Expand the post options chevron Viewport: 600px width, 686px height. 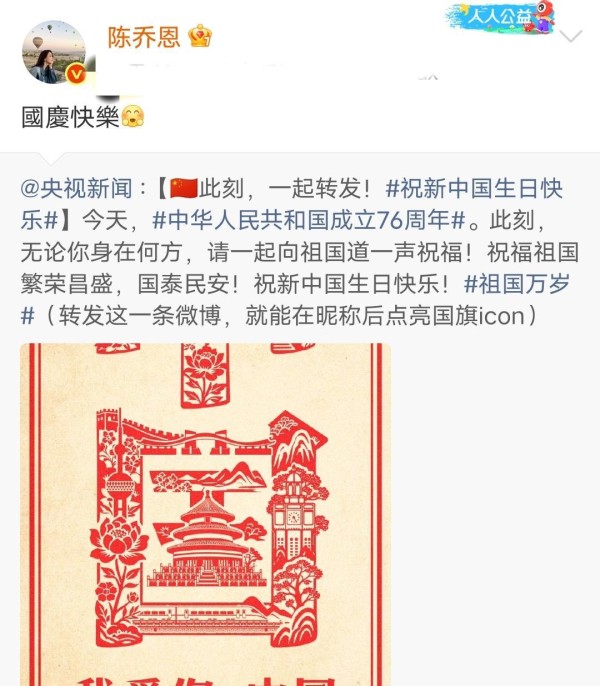(571, 37)
